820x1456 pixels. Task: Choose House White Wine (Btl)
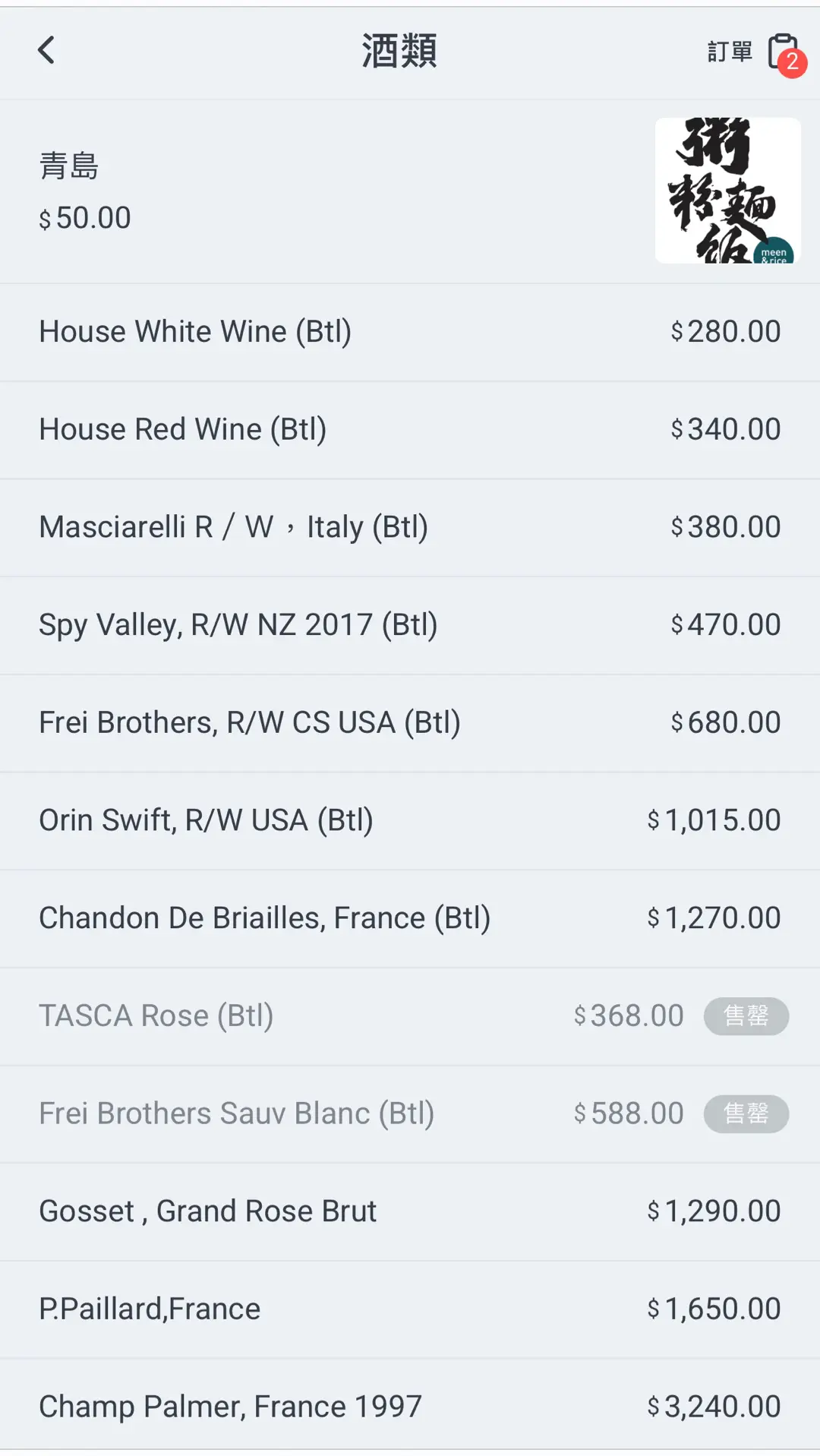coord(410,333)
